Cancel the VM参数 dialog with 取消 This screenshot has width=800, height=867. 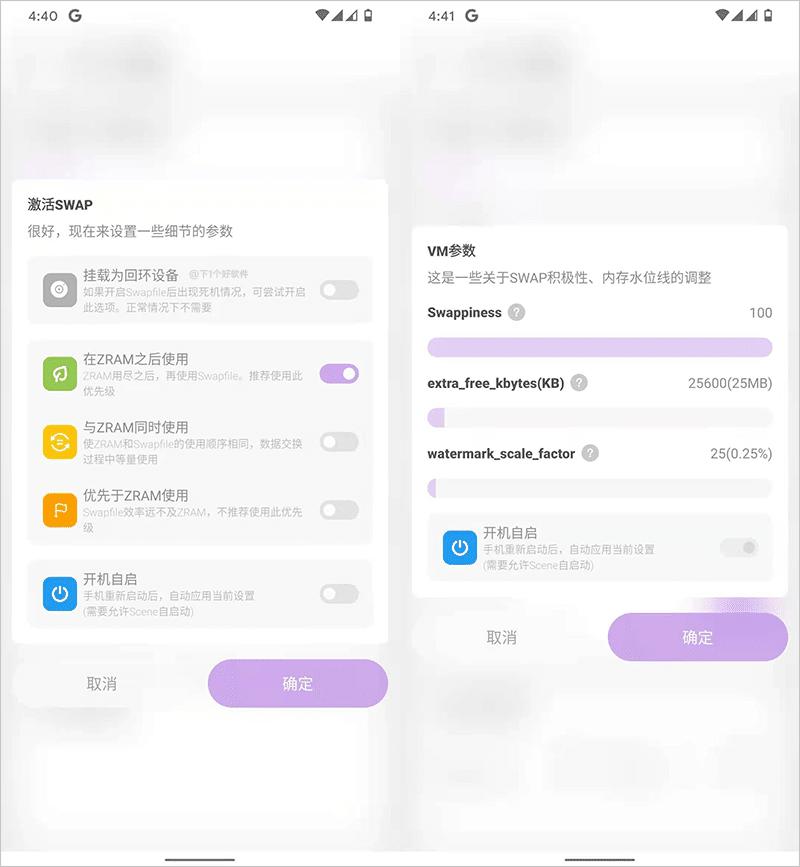502,637
